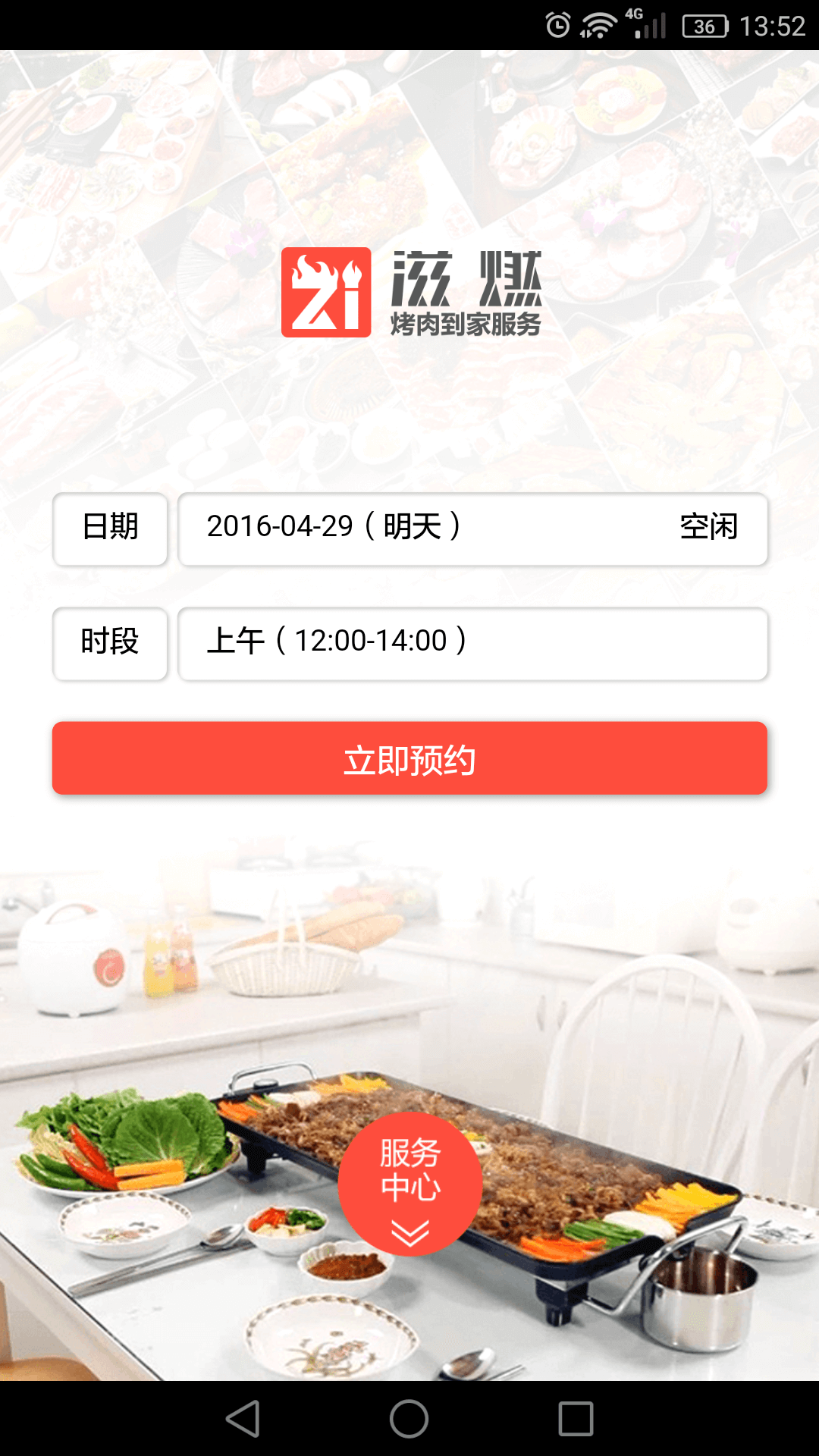Viewport: 819px width, 1456px height.
Task: Open the 服务中心 service center
Action: pyautogui.click(x=409, y=1184)
